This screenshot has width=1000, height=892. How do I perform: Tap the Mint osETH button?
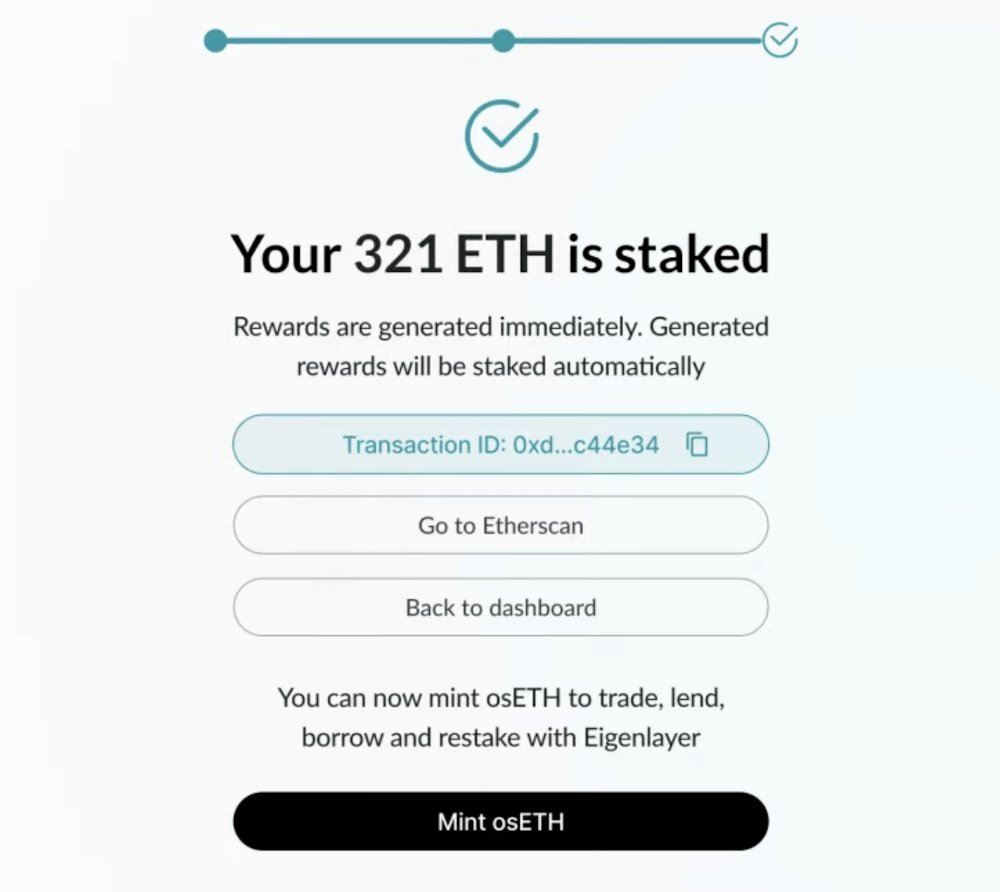500,822
